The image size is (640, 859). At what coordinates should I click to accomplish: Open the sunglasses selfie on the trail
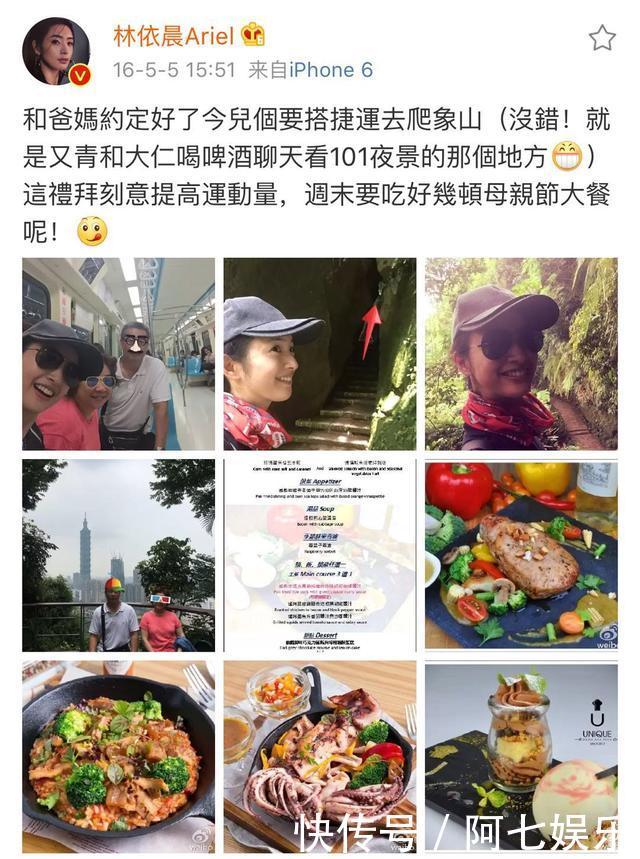pos(521,354)
